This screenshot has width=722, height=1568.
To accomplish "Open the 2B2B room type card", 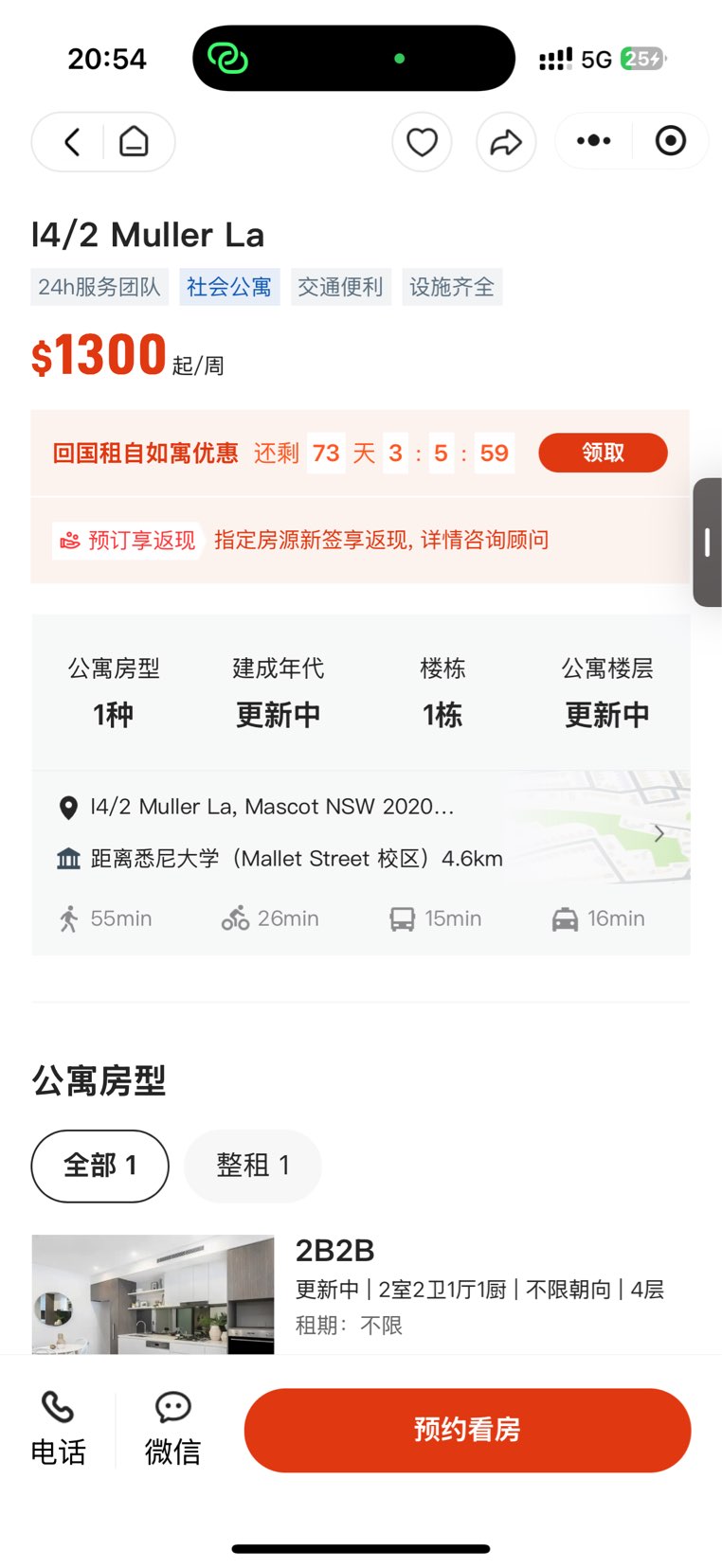I will 361,1293.
